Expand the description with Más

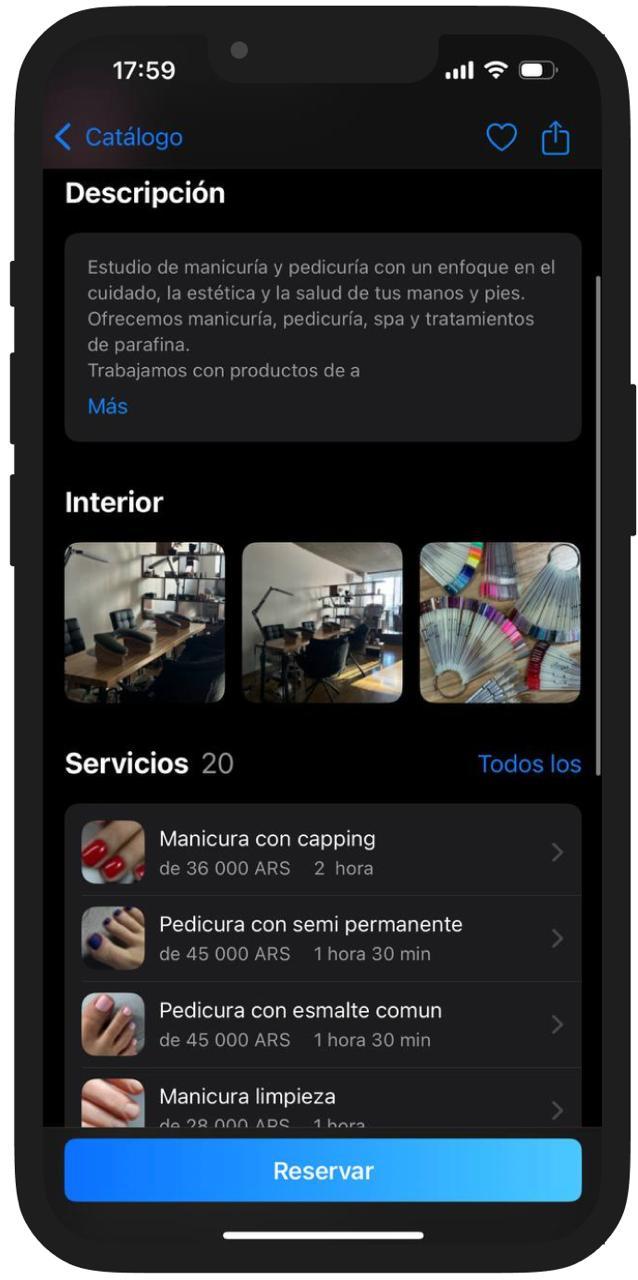click(x=107, y=406)
